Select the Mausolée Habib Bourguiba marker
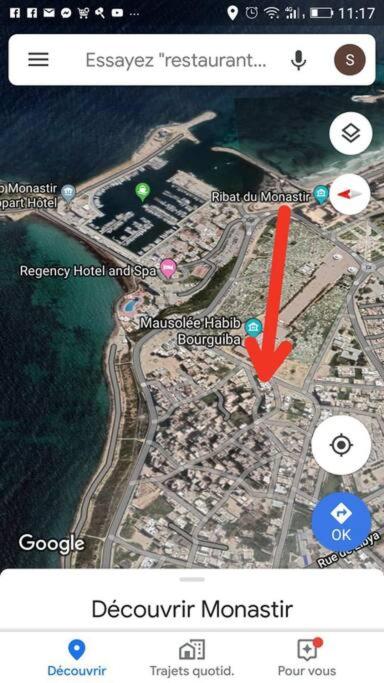The image size is (384, 683). click(x=253, y=328)
